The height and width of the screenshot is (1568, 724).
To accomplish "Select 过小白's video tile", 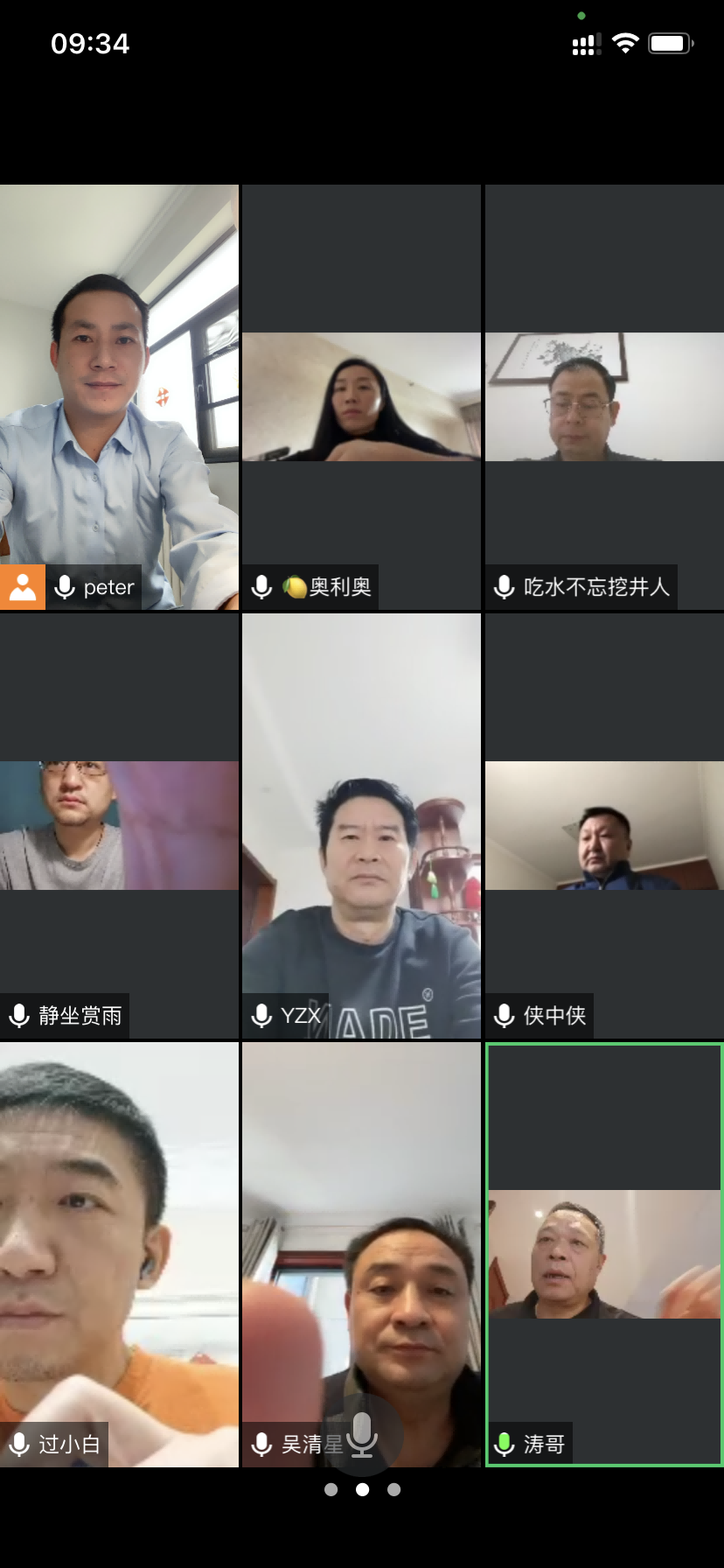I will point(119,1254).
